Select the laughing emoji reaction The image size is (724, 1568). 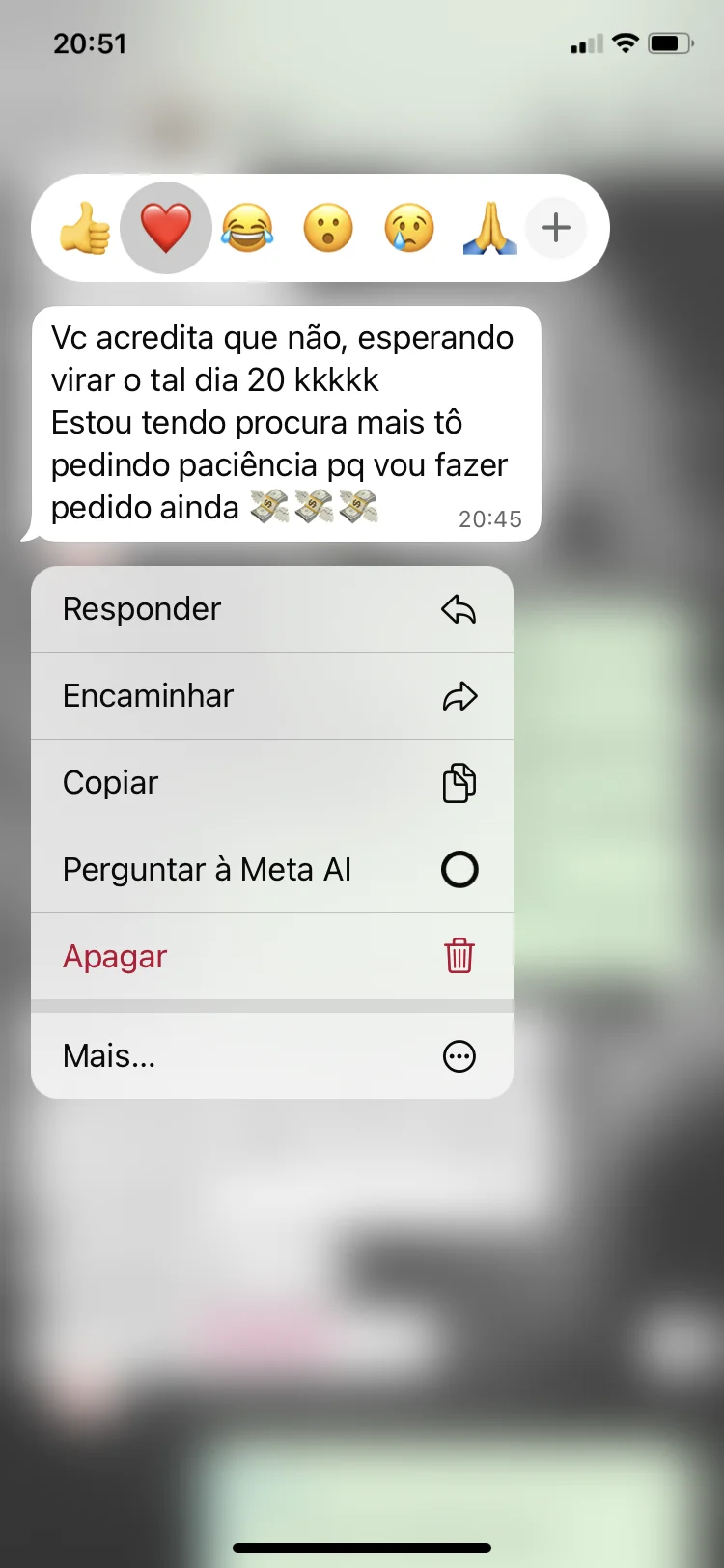click(x=247, y=228)
